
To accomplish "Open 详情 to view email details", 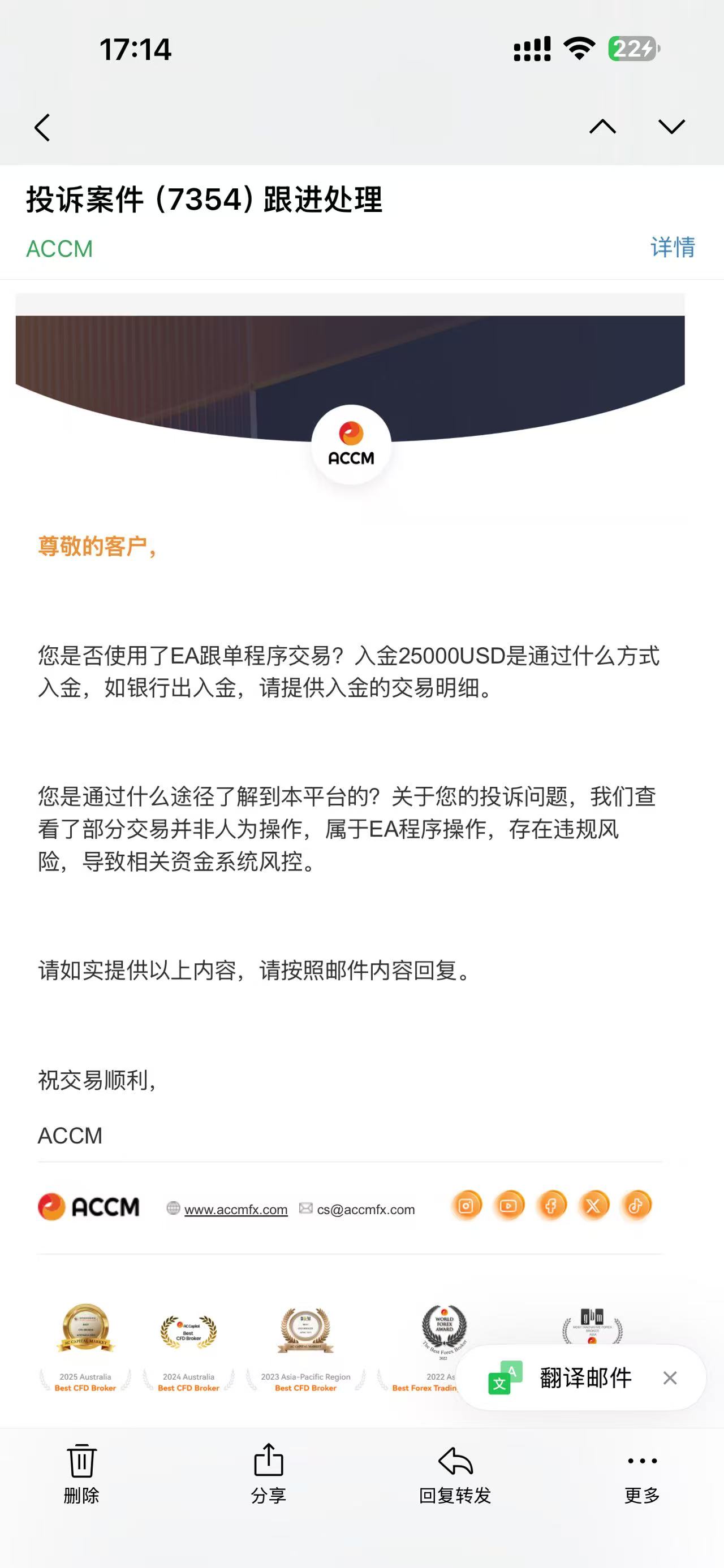I will tap(672, 247).
